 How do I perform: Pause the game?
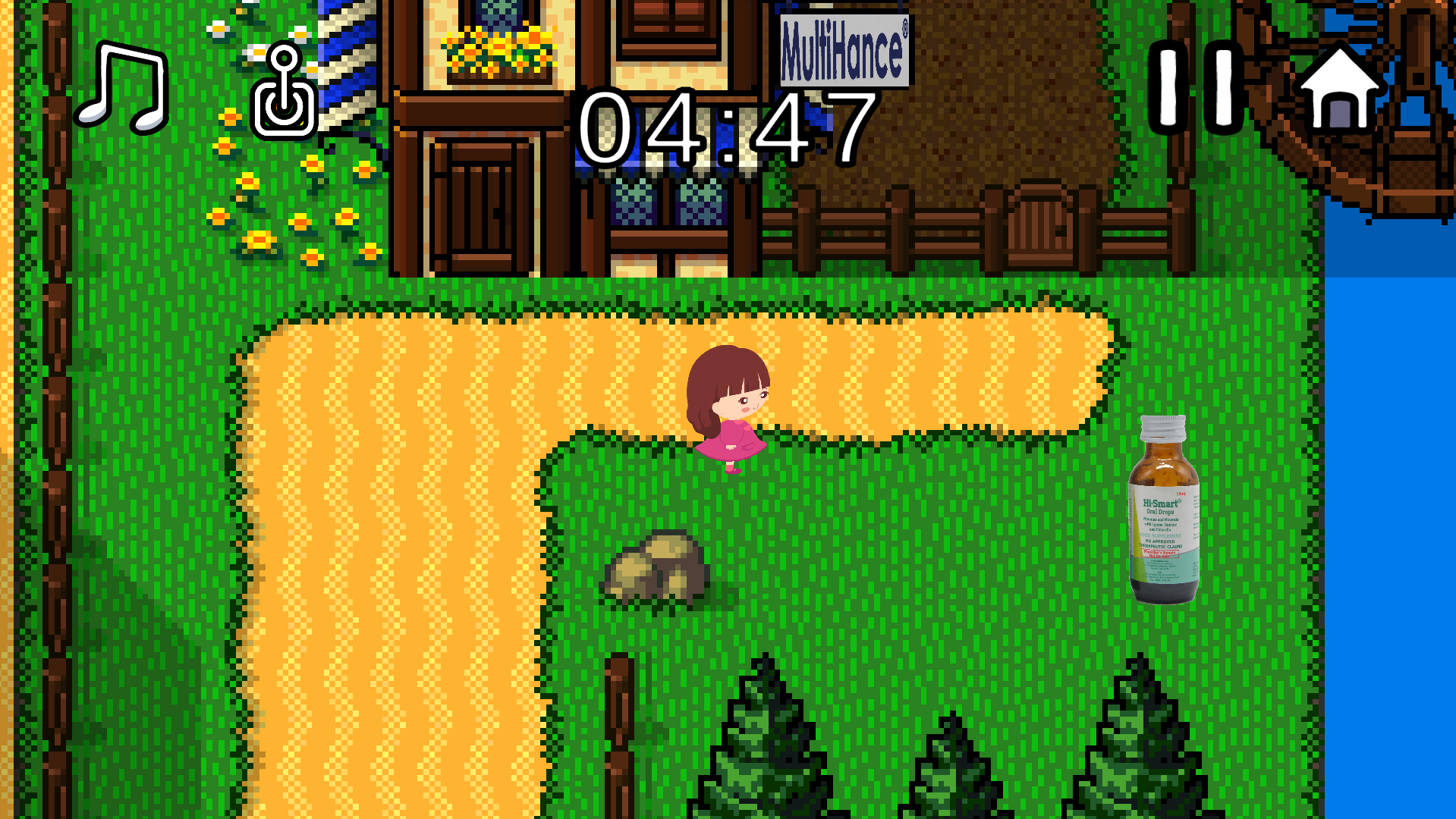[x=1195, y=87]
